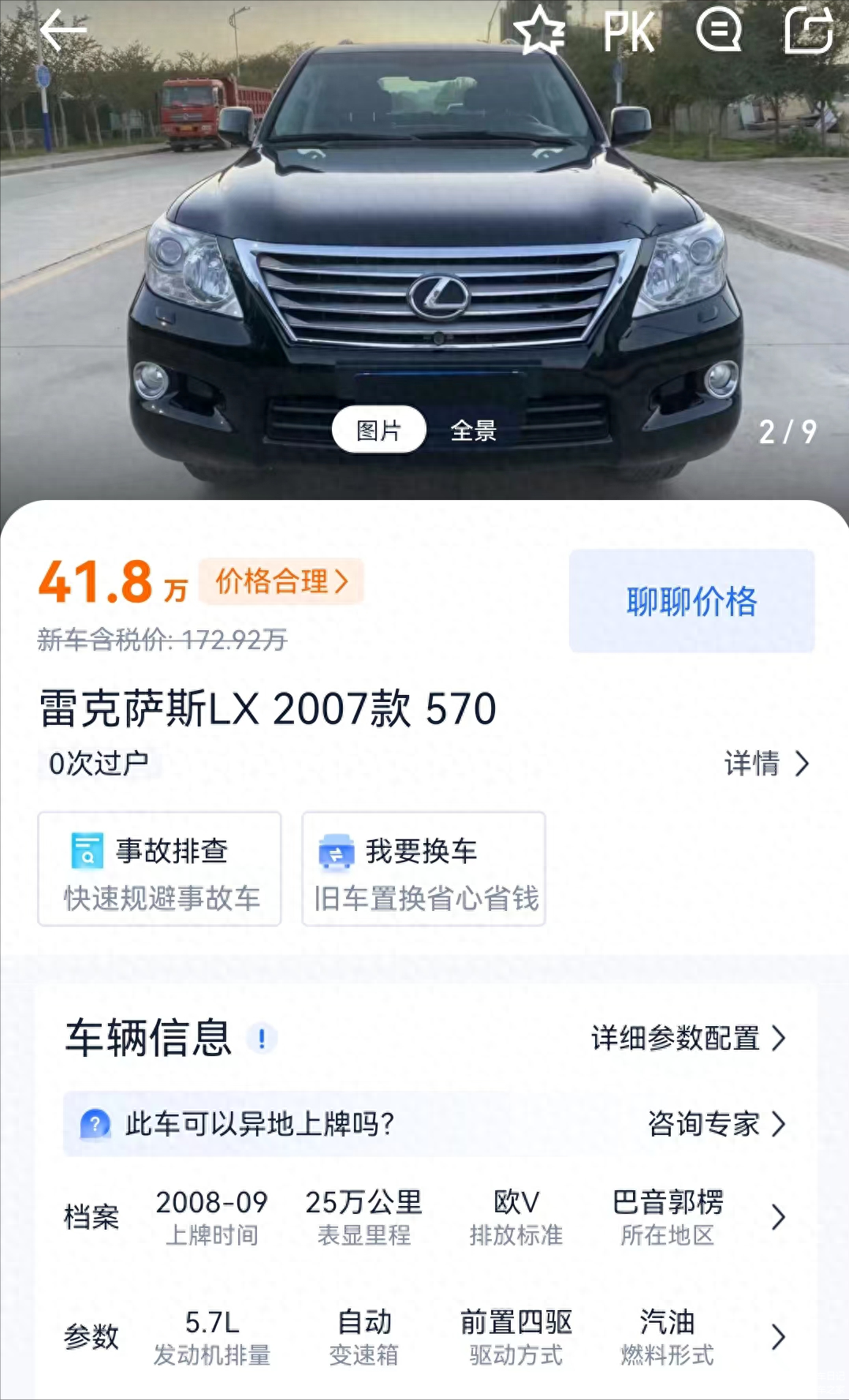Open 详情 details for this car
The width and height of the screenshot is (849, 1400).
click(766, 763)
